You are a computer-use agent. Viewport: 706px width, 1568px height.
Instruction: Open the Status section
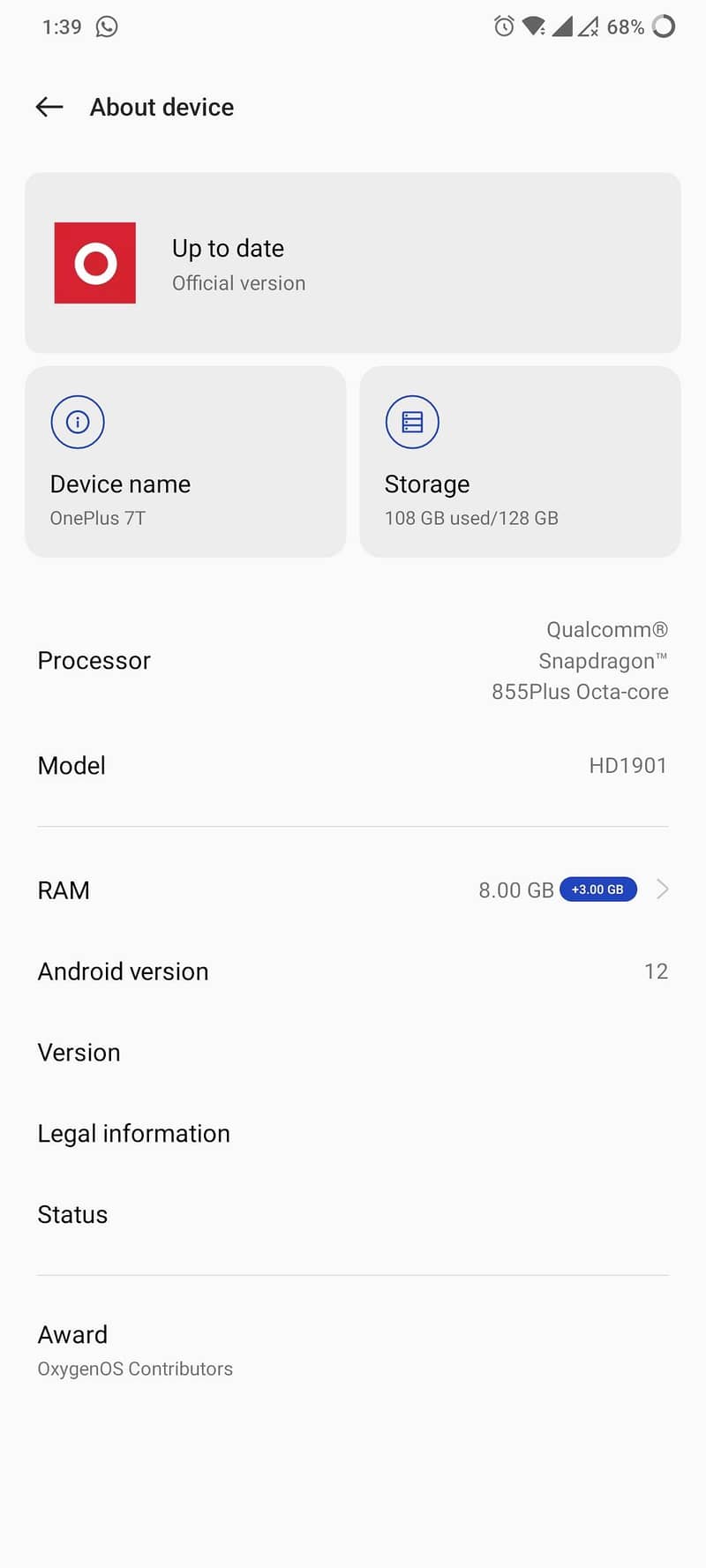[x=352, y=1214]
